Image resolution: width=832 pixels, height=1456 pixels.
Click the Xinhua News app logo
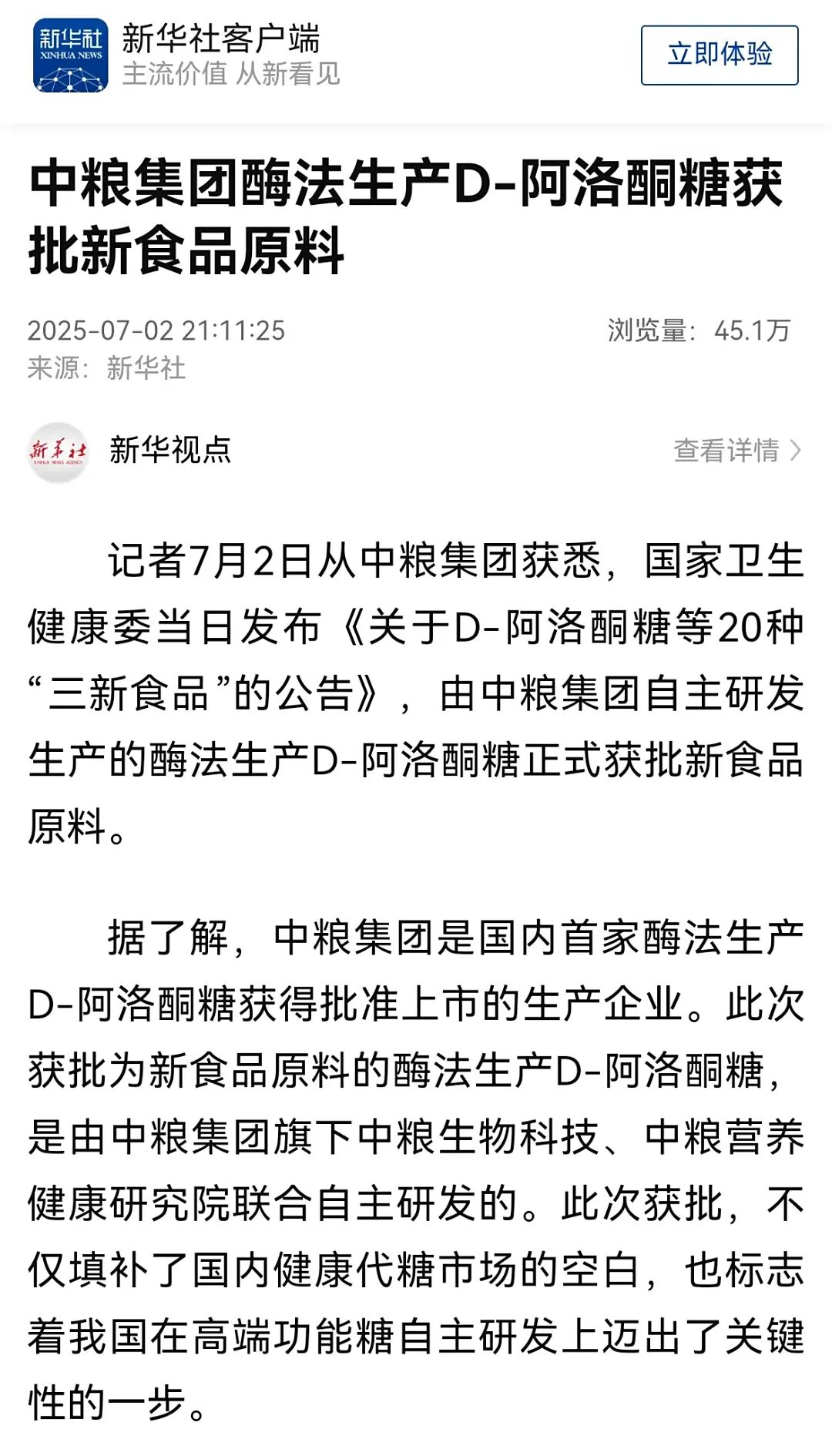point(69,52)
